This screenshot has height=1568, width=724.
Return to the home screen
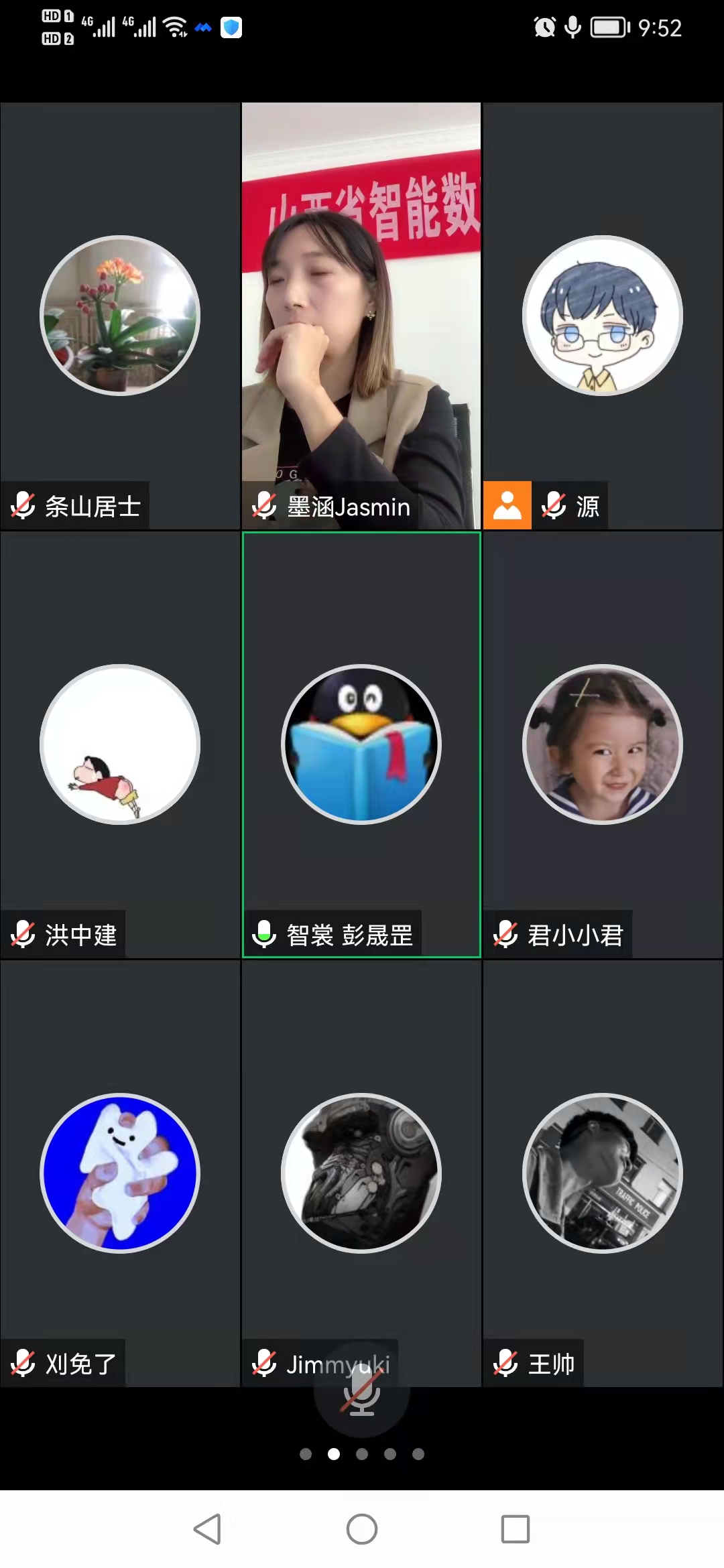pos(362,1529)
